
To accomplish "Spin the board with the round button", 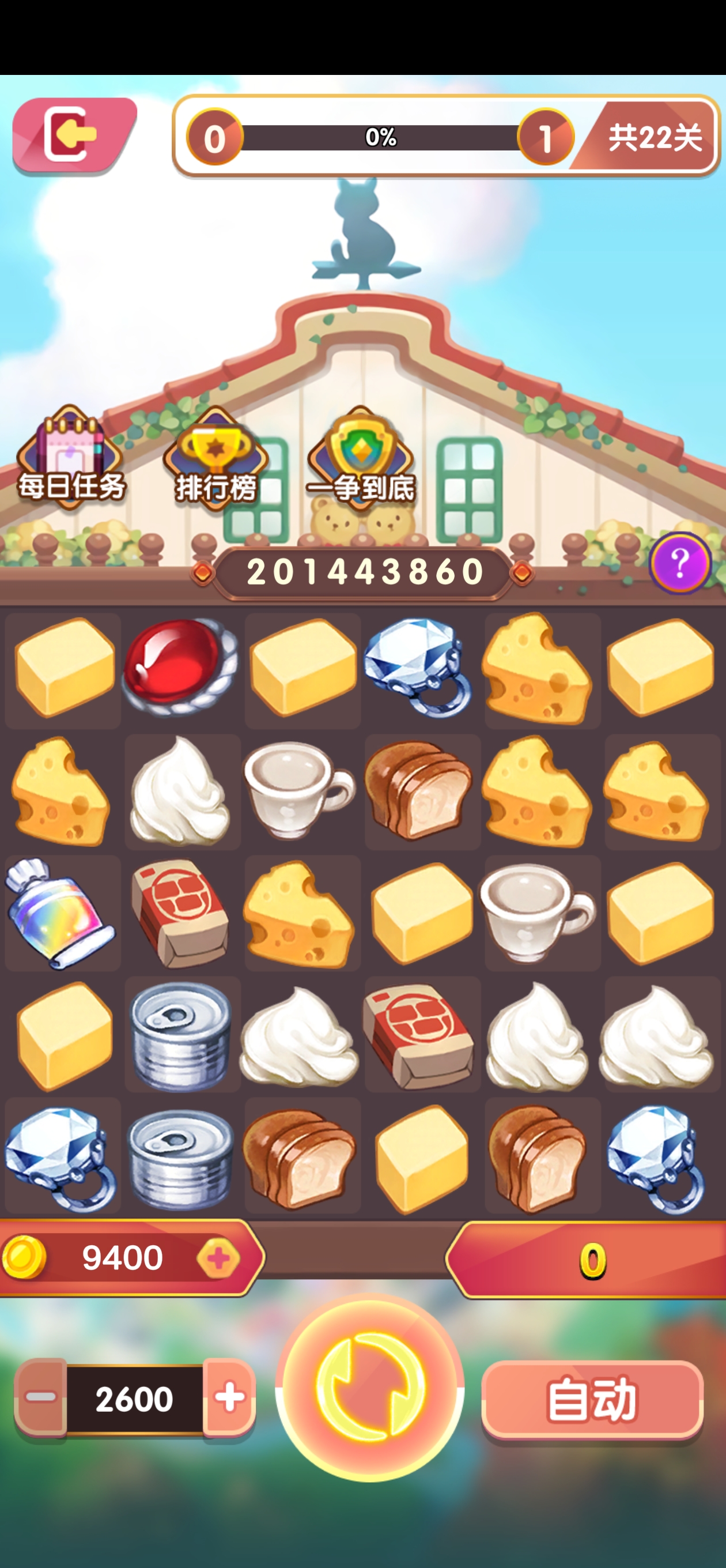I will click(x=369, y=1387).
